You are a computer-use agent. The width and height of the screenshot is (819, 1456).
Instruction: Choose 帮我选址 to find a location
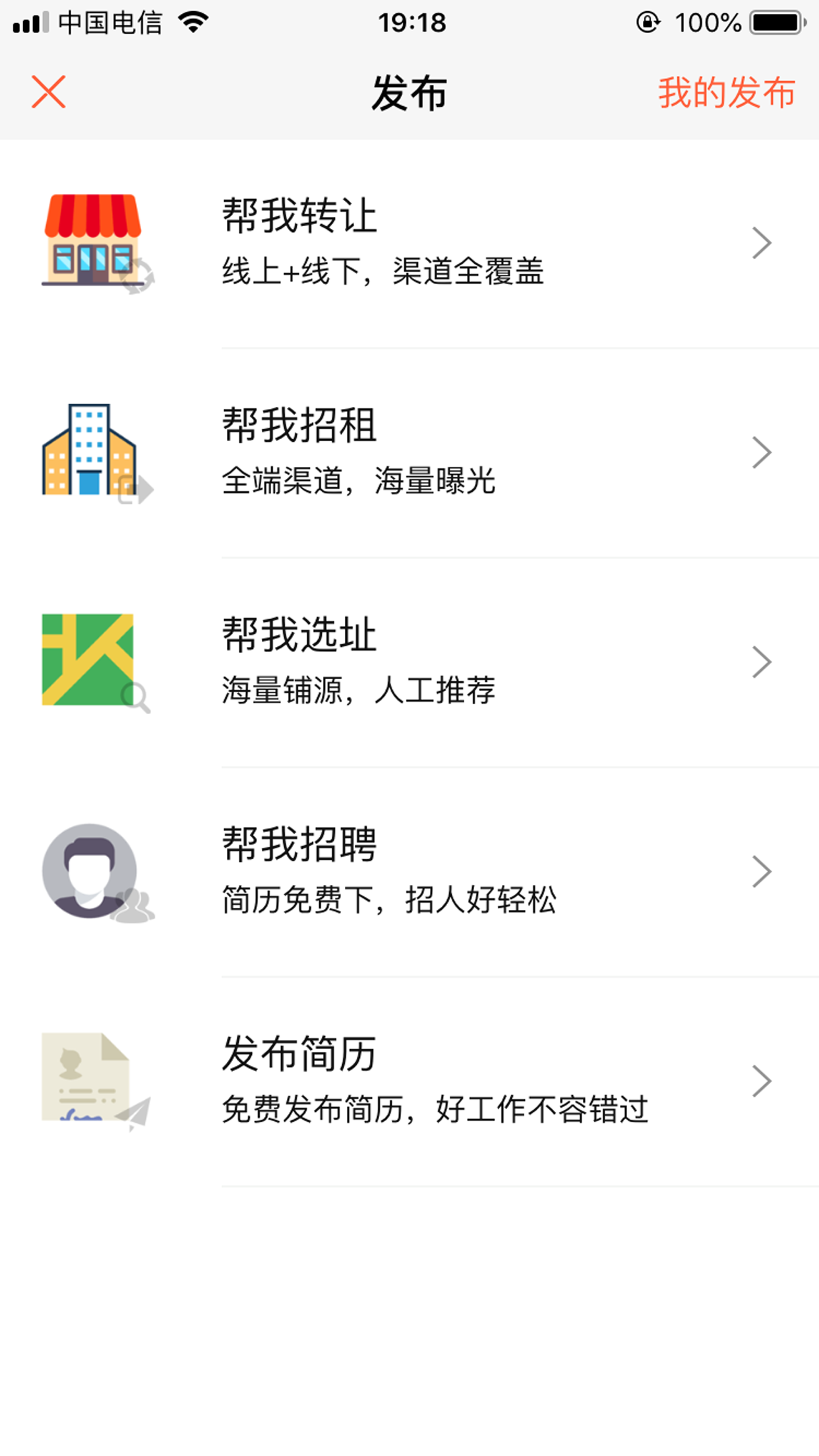[x=409, y=663]
